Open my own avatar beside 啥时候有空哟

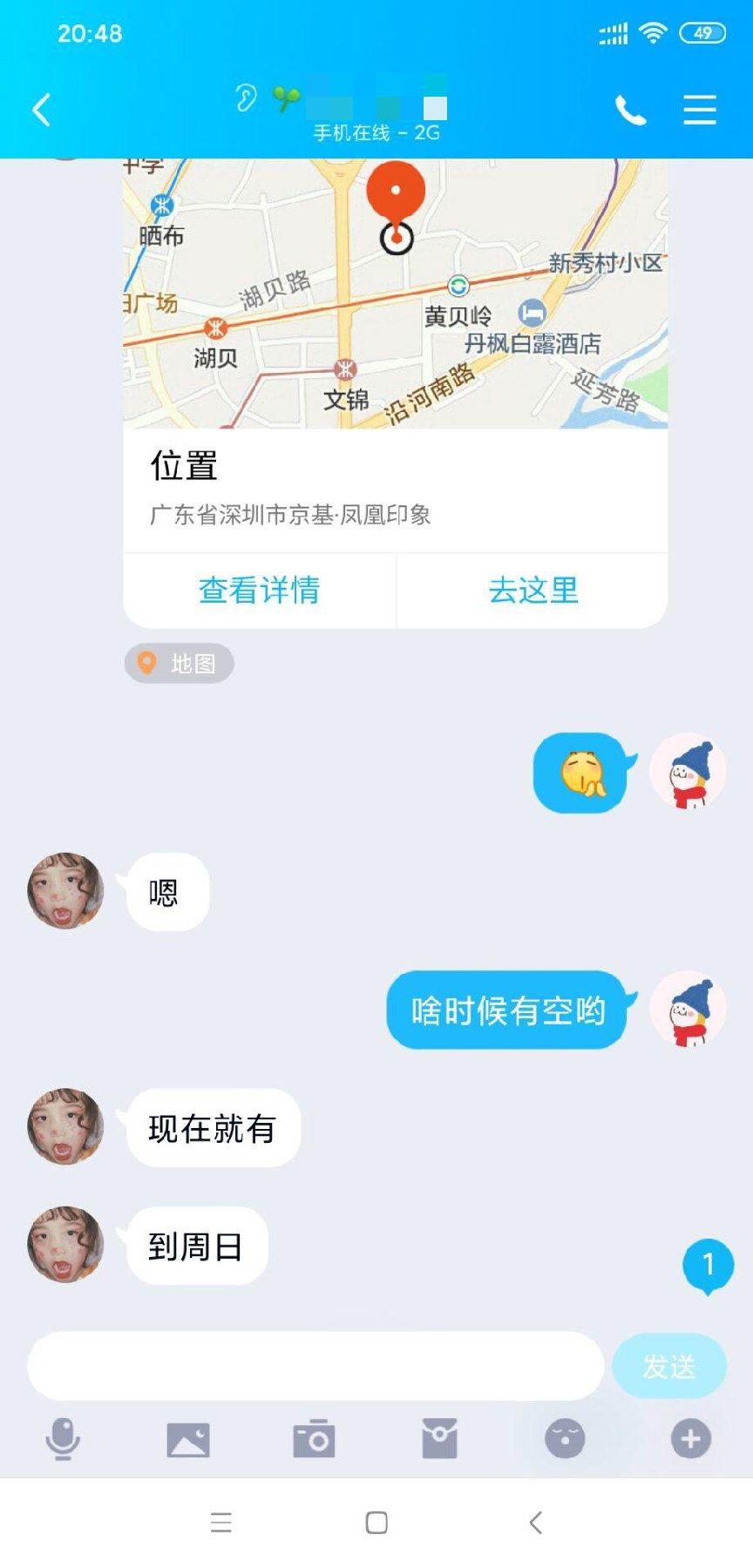coord(689,1009)
